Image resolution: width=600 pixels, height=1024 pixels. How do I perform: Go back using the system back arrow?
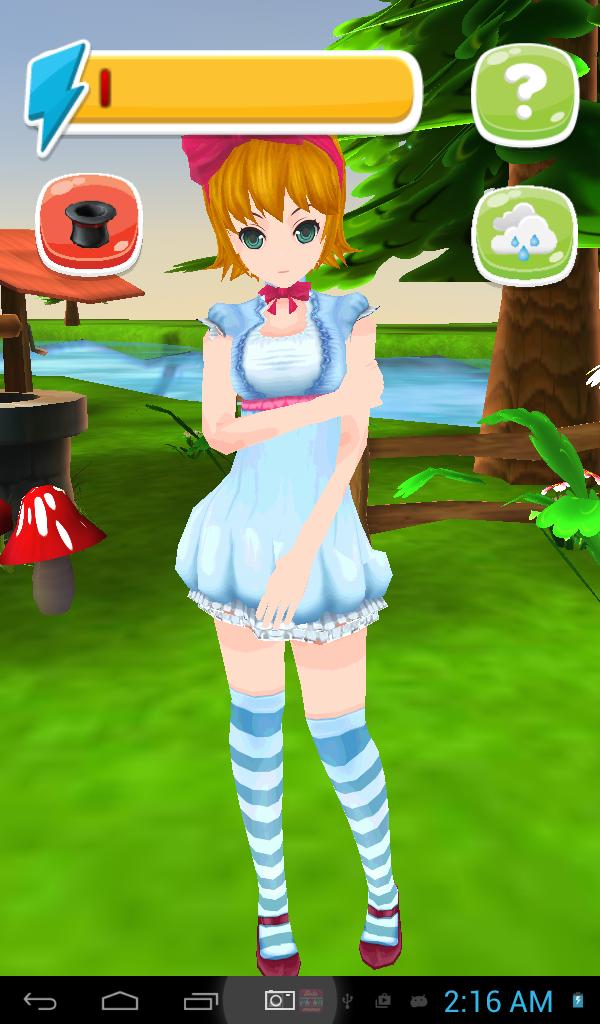pyautogui.click(x=41, y=999)
